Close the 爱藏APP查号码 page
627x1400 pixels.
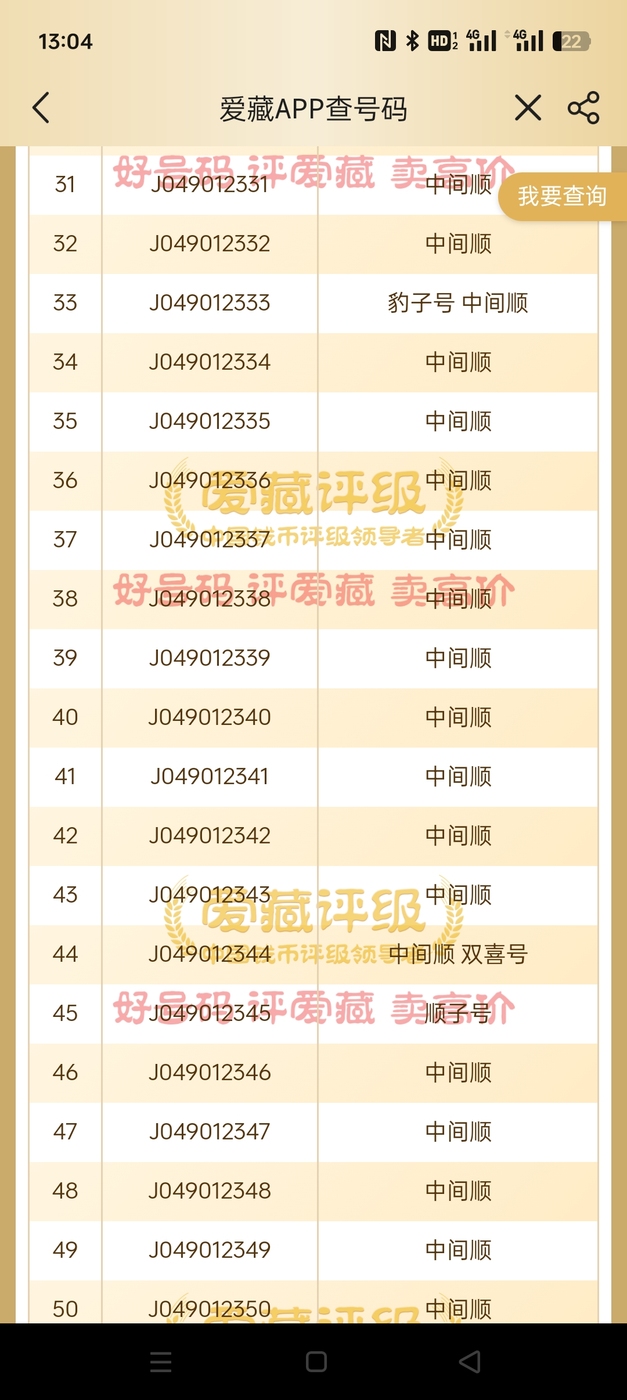pos(528,108)
